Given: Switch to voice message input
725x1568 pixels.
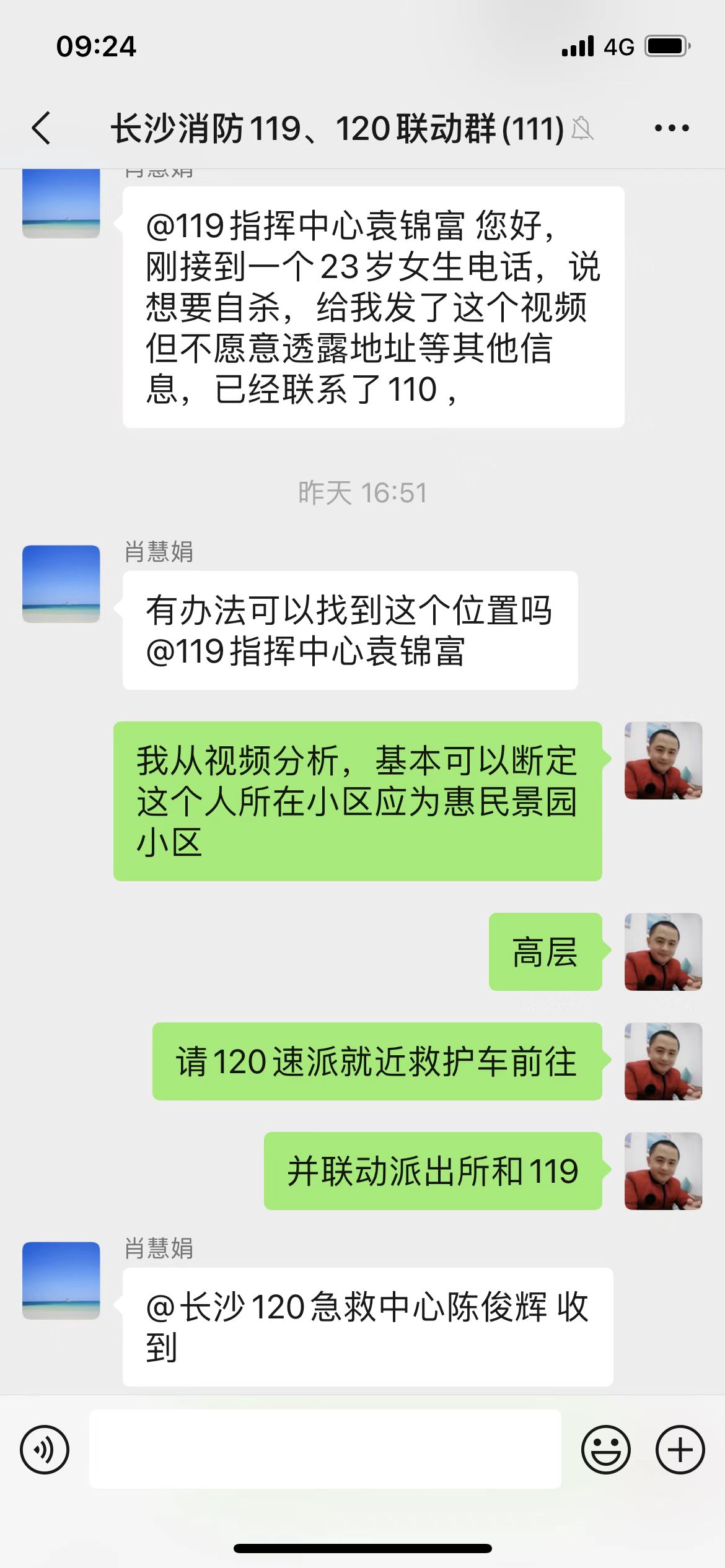Looking at the screenshot, I should [x=45, y=1450].
